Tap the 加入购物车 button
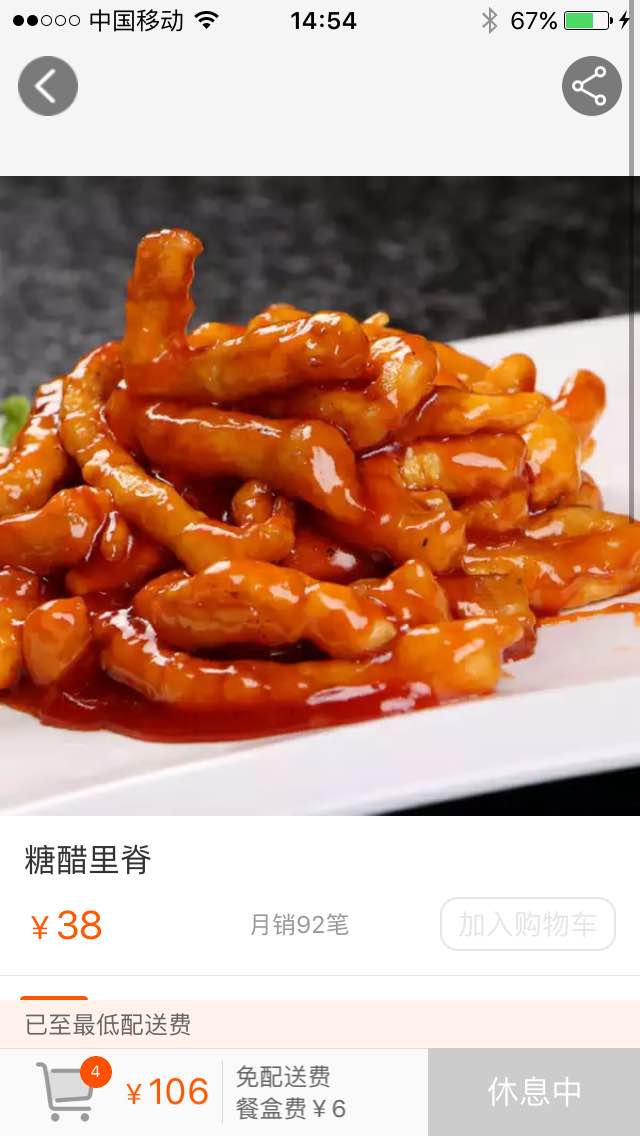The height and width of the screenshot is (1136, 640). pyautogui.click(x=527, y=924)
